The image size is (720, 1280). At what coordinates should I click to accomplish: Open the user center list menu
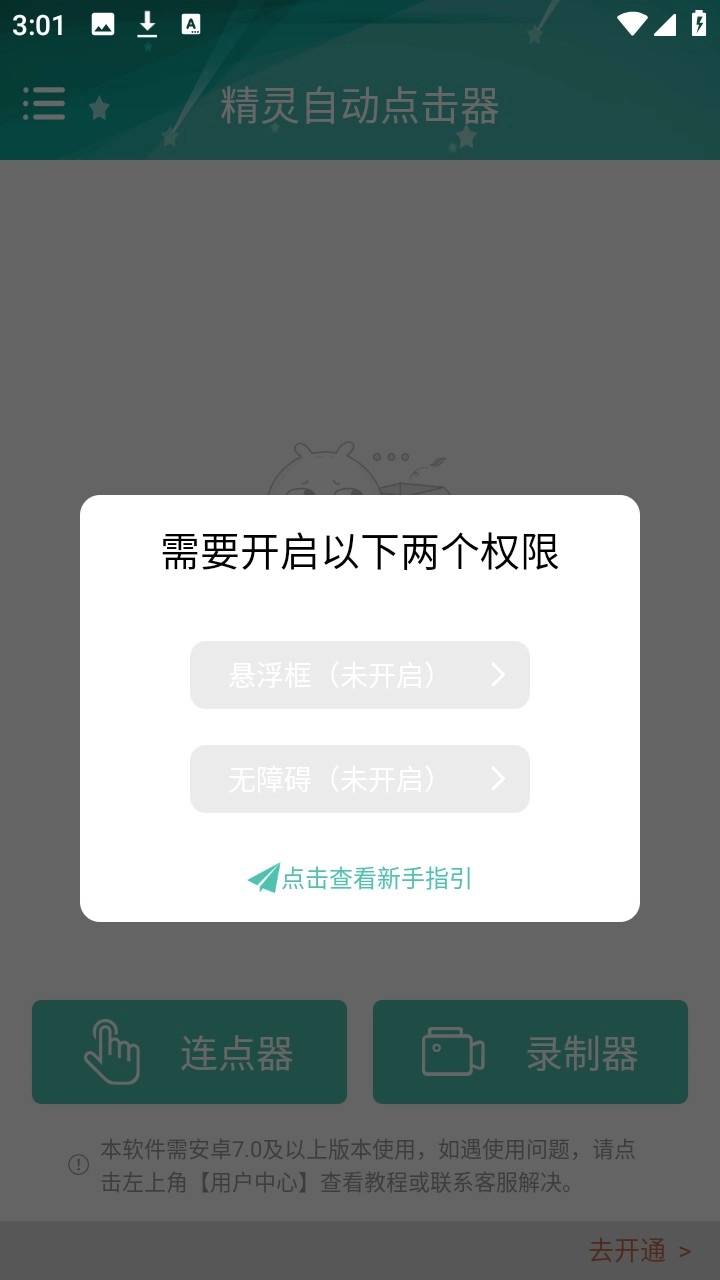[x=44, y=103]
